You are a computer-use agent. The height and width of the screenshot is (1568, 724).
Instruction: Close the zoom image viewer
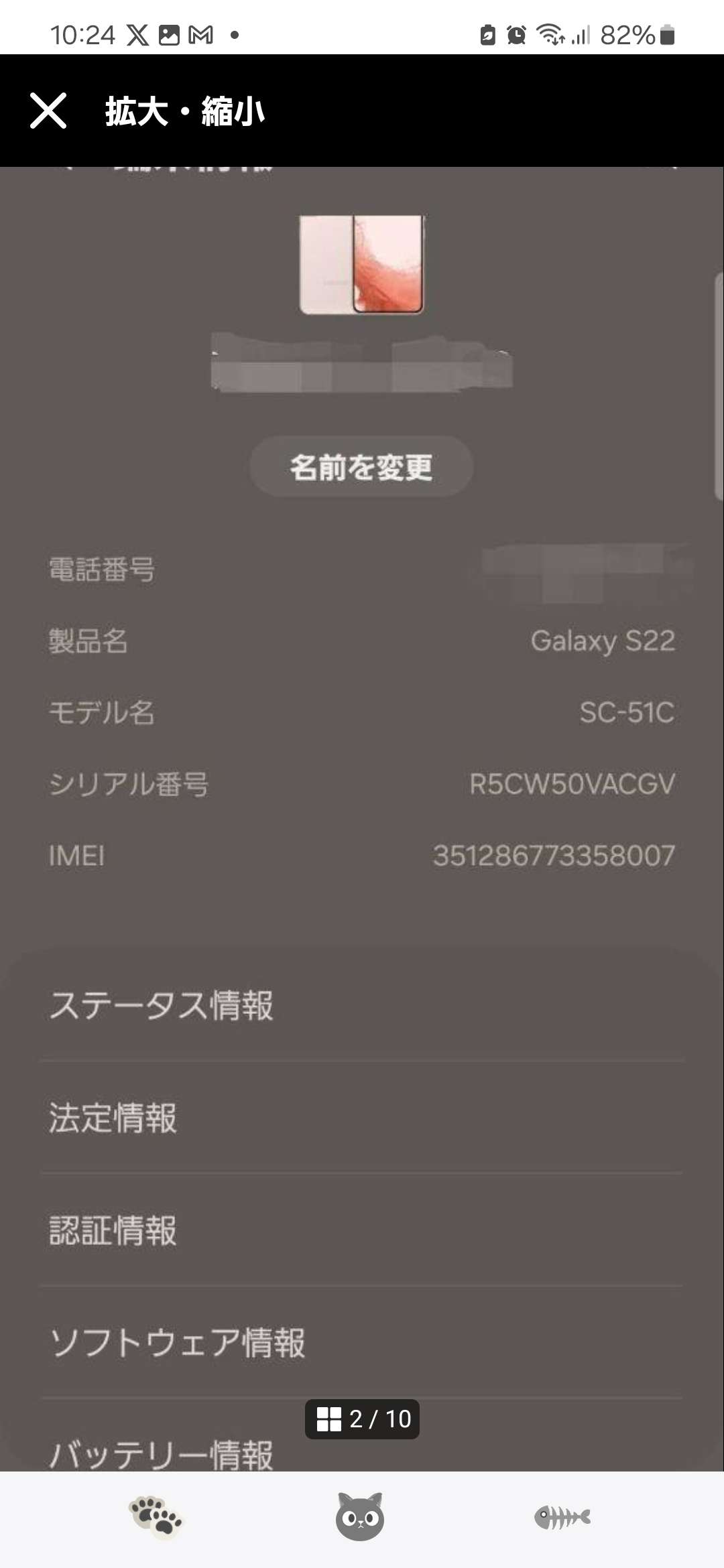(48, 111)
